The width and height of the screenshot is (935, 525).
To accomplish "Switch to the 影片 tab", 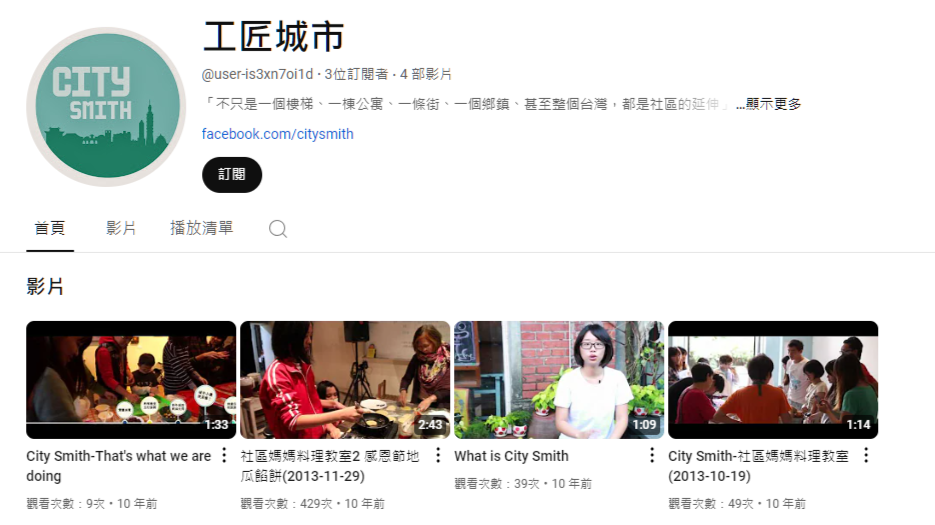I will 121,228.
